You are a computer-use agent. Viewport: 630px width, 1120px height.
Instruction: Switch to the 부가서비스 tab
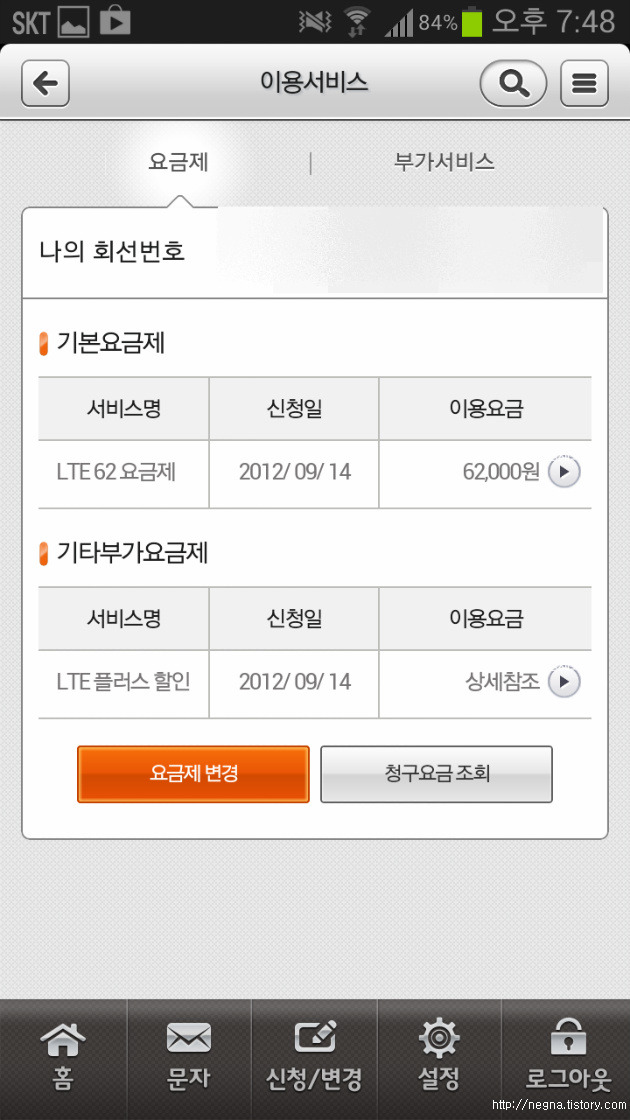point(444,162)
